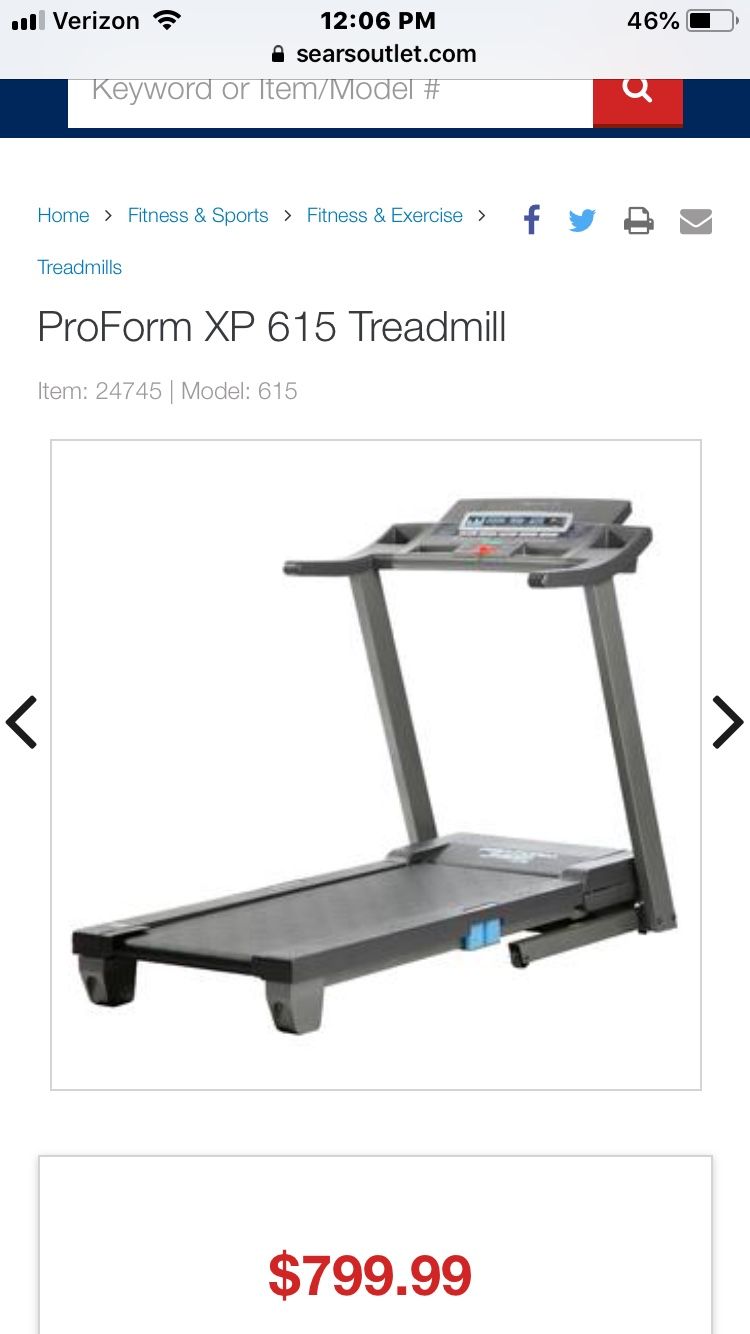Email this product via envelope icon
This screenshot has height=1334, width=750.
tap(696, 221)
